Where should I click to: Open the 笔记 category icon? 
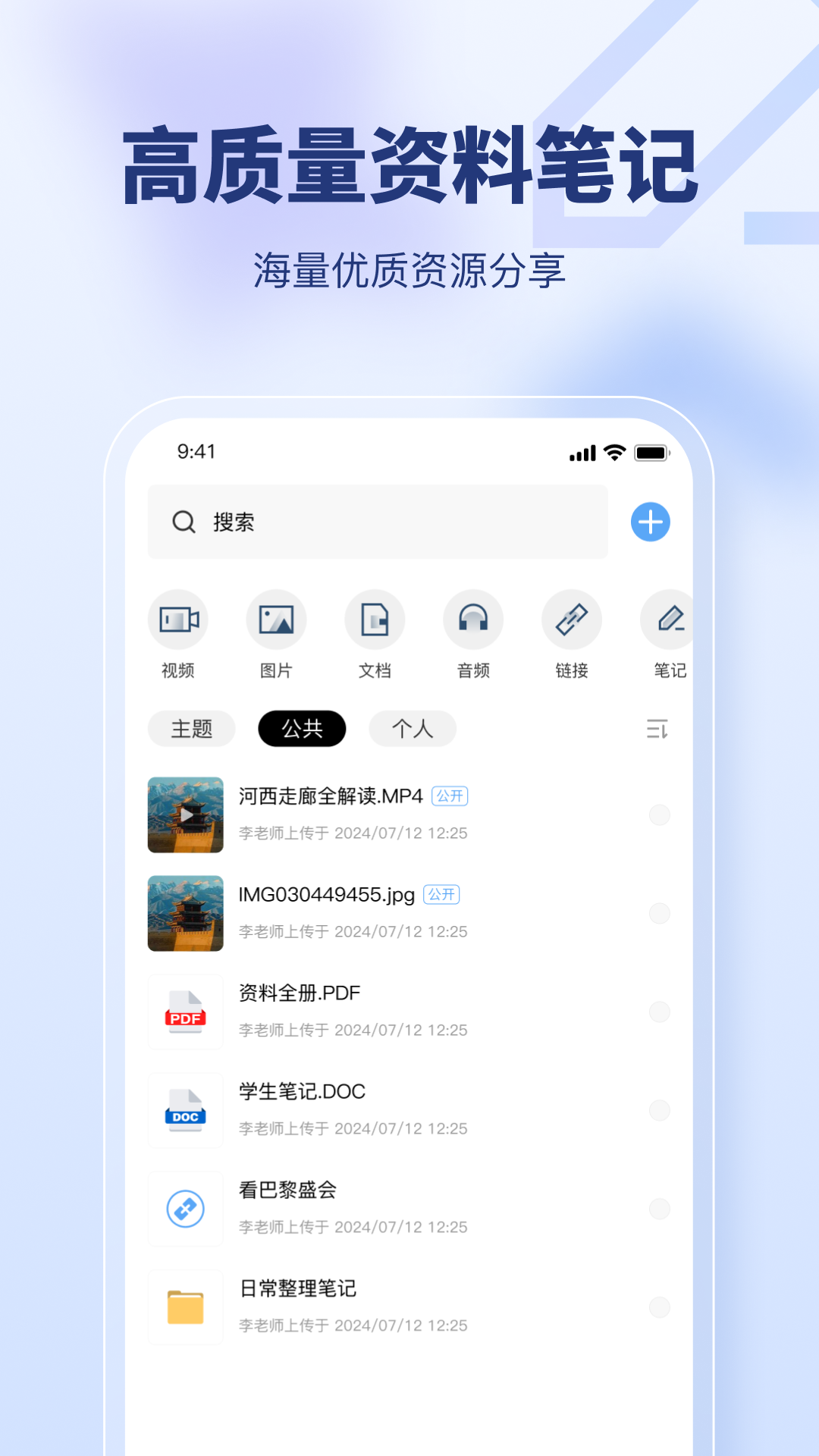tap(667, 620)
